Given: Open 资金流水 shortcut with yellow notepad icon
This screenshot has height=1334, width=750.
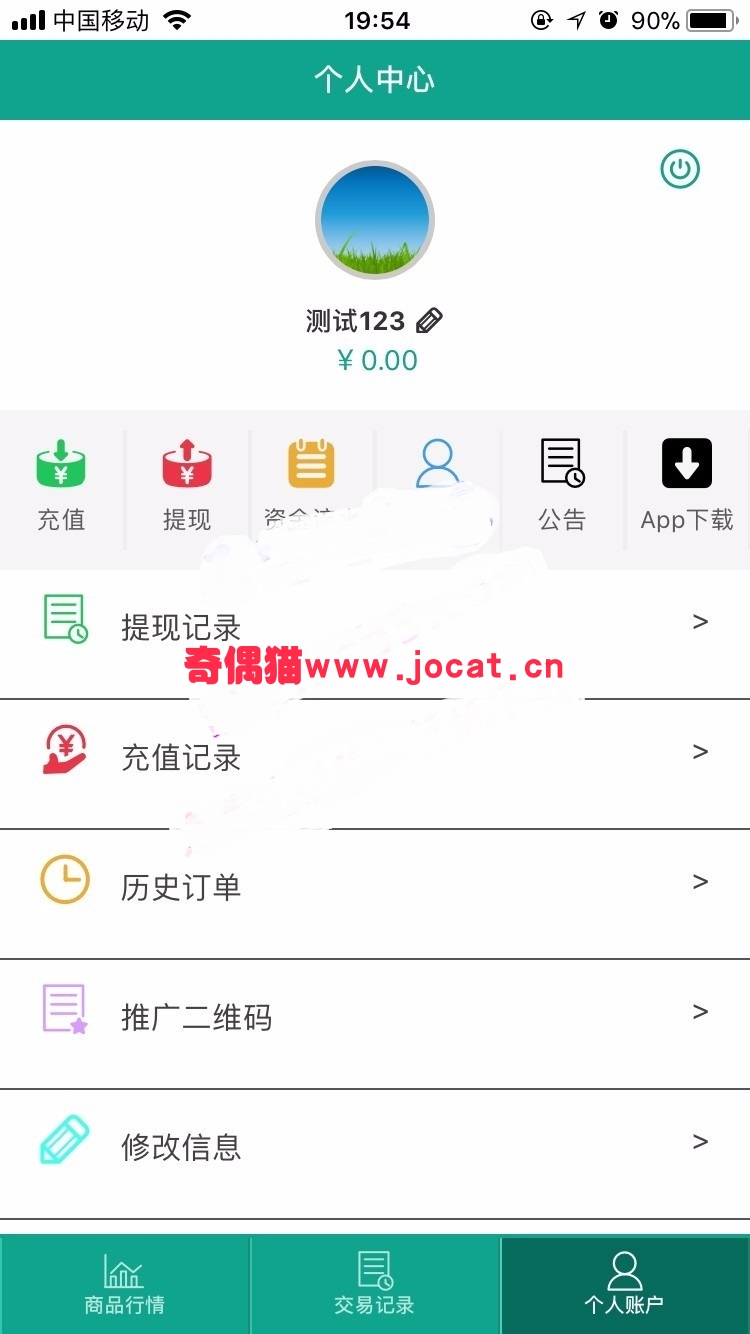Looking at the screenshot, I should pos(312,487).
